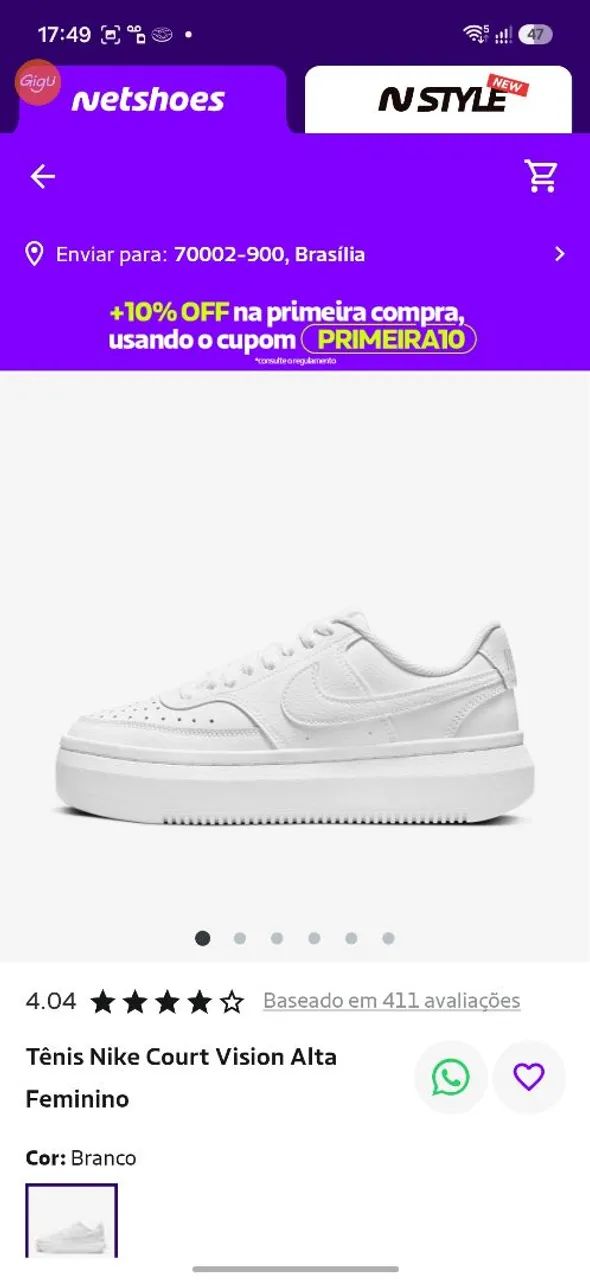Viewport: 590px width, 1280px height.
Task: Open the PRIMEIRA10 coupon banner
Action: [x=295, y=327]
